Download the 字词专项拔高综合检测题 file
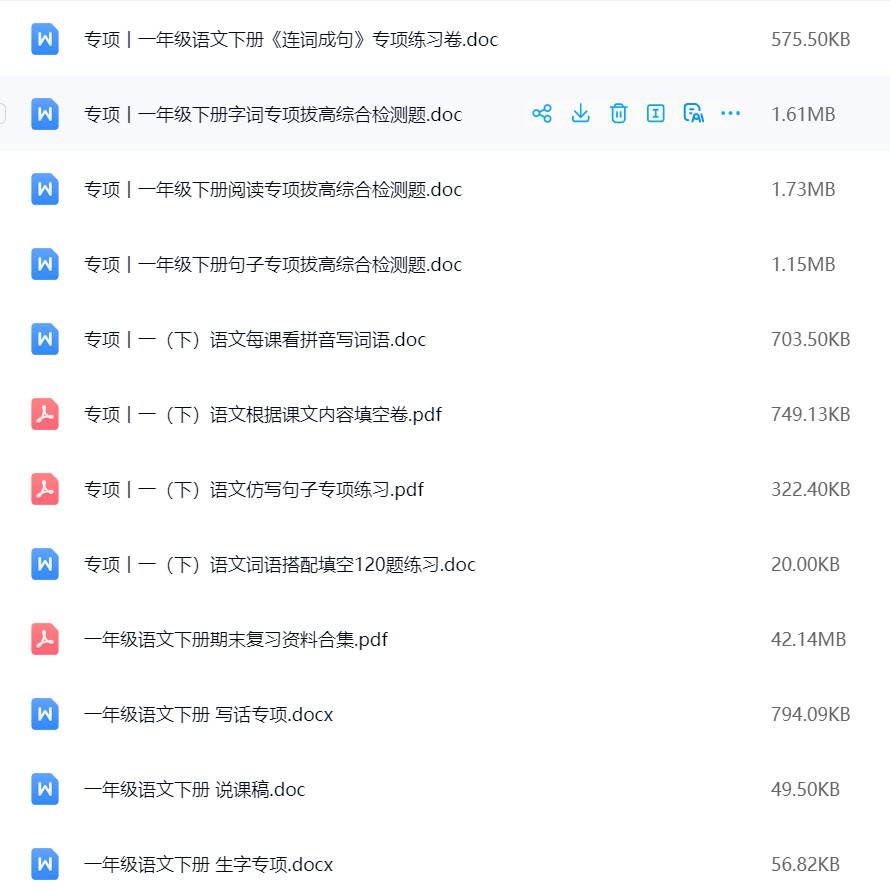This screenshot has width=890, height=891. [x=580, y=113]
